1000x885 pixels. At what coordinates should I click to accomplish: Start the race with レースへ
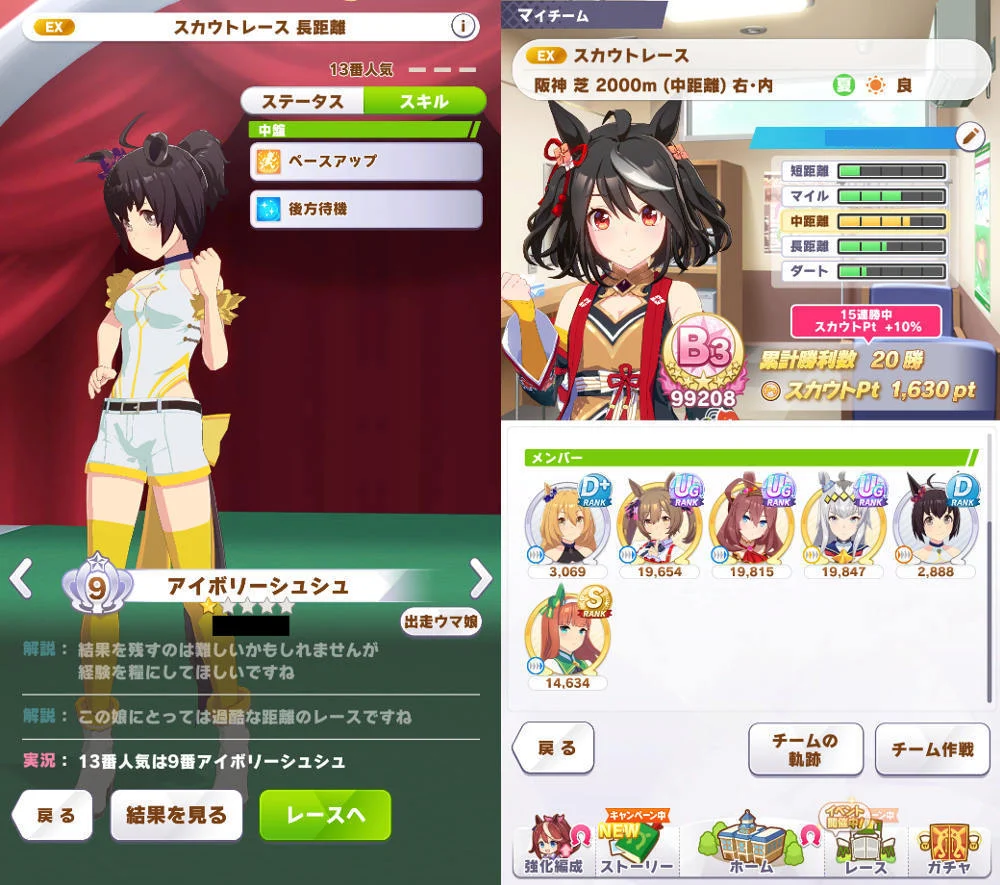point(325,815)
